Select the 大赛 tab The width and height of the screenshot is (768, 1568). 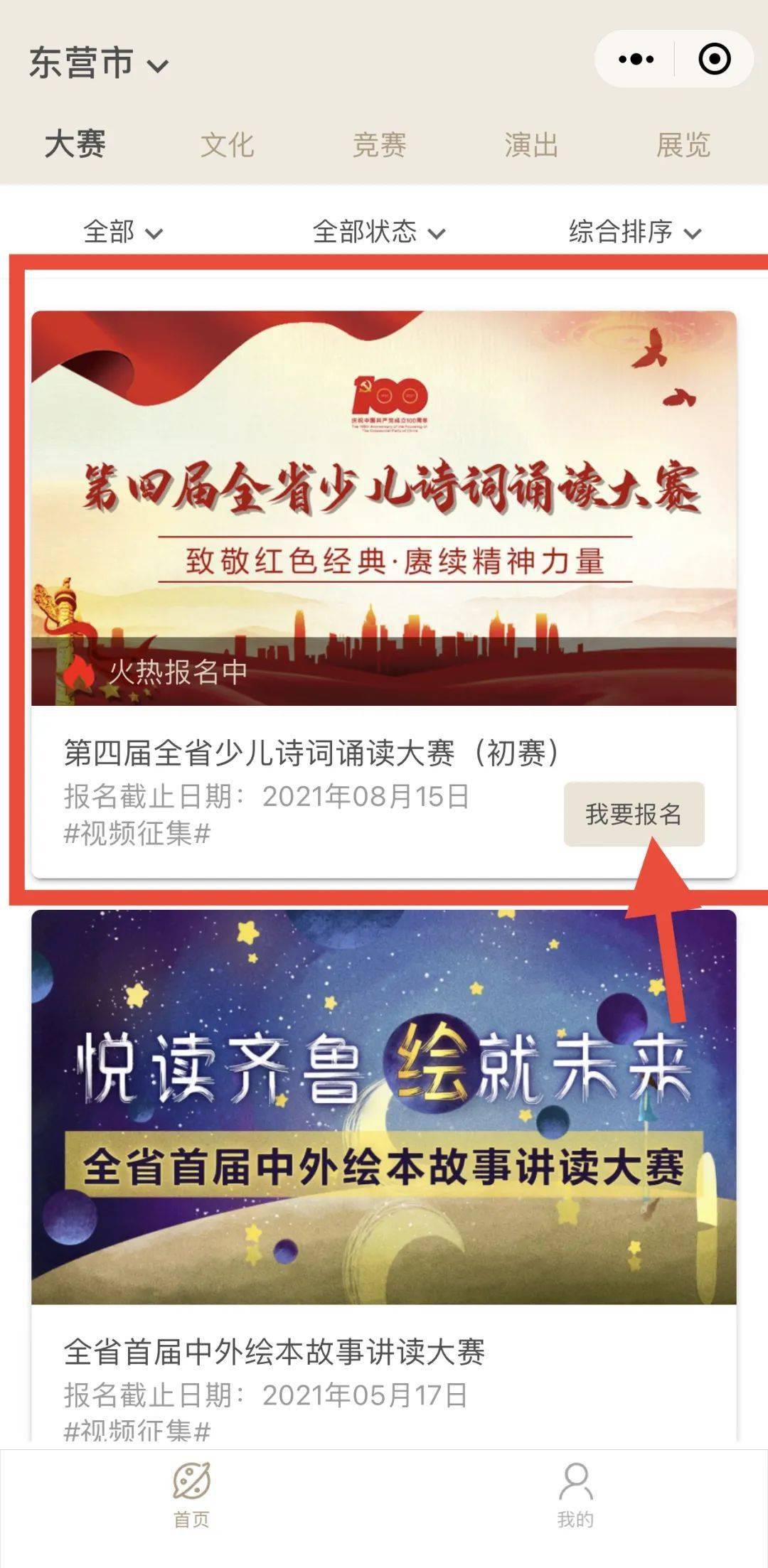[75, 144]
